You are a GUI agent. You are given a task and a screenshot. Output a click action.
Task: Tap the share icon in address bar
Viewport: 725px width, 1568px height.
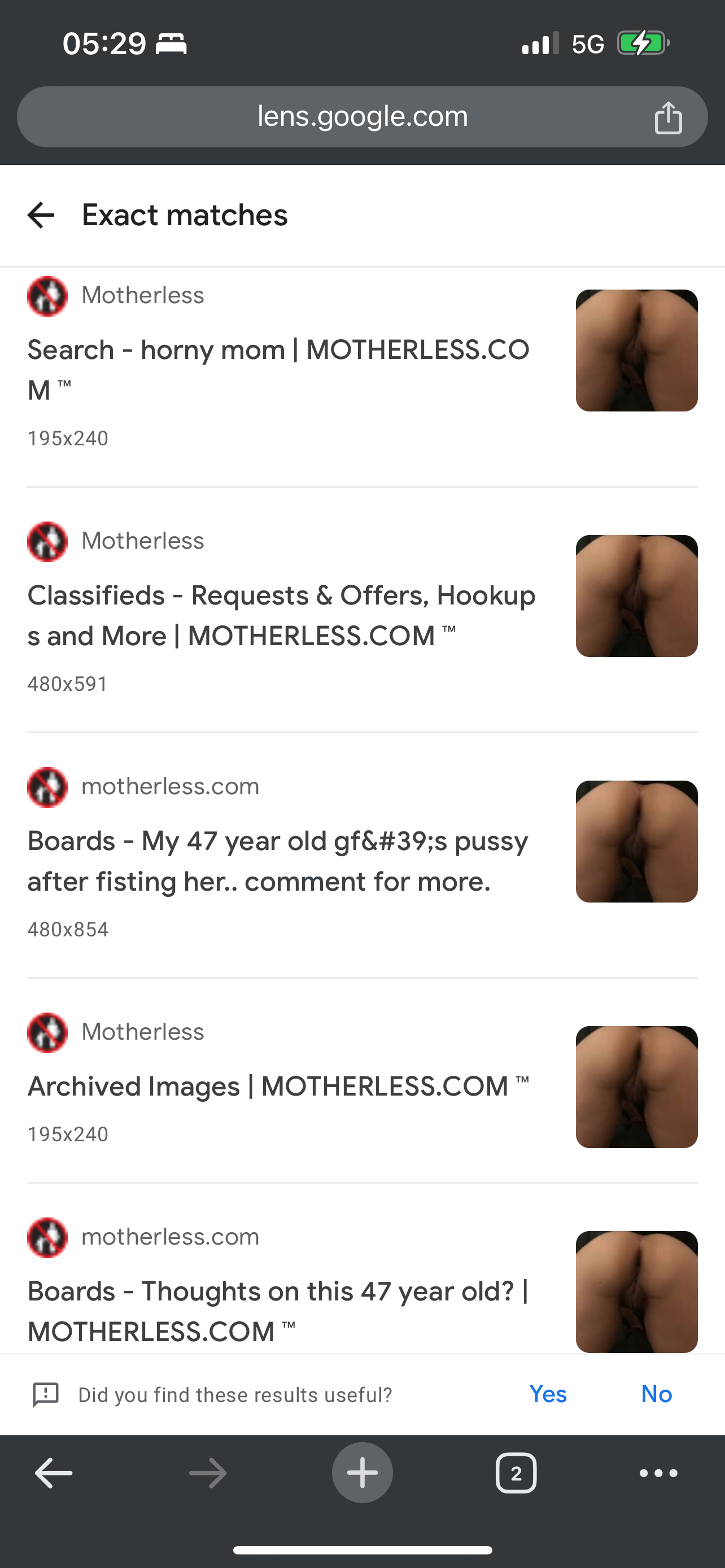tap(668, 117)
